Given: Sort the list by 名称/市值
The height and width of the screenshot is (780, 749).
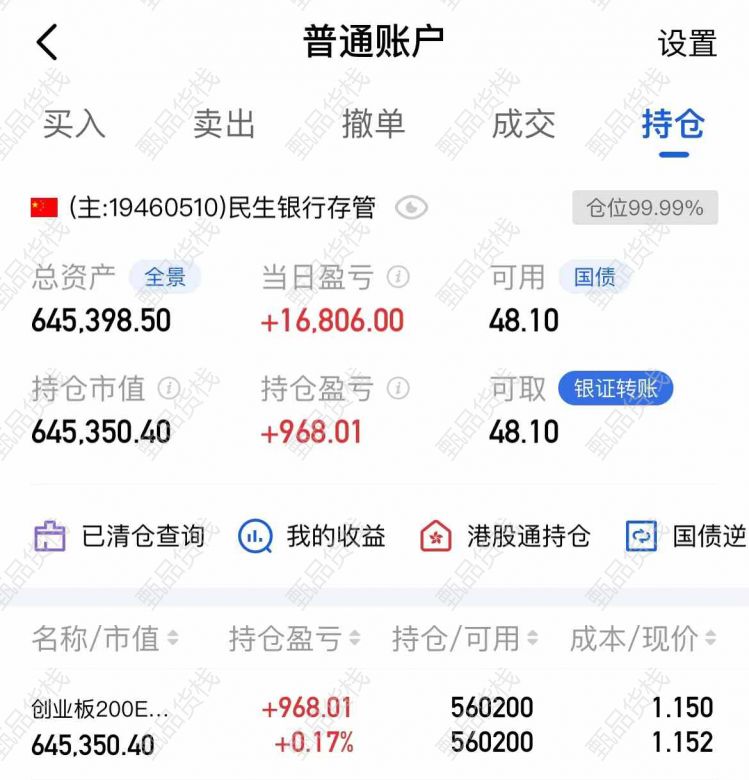Looking at the screenshot, I should (x=105, y=638).
